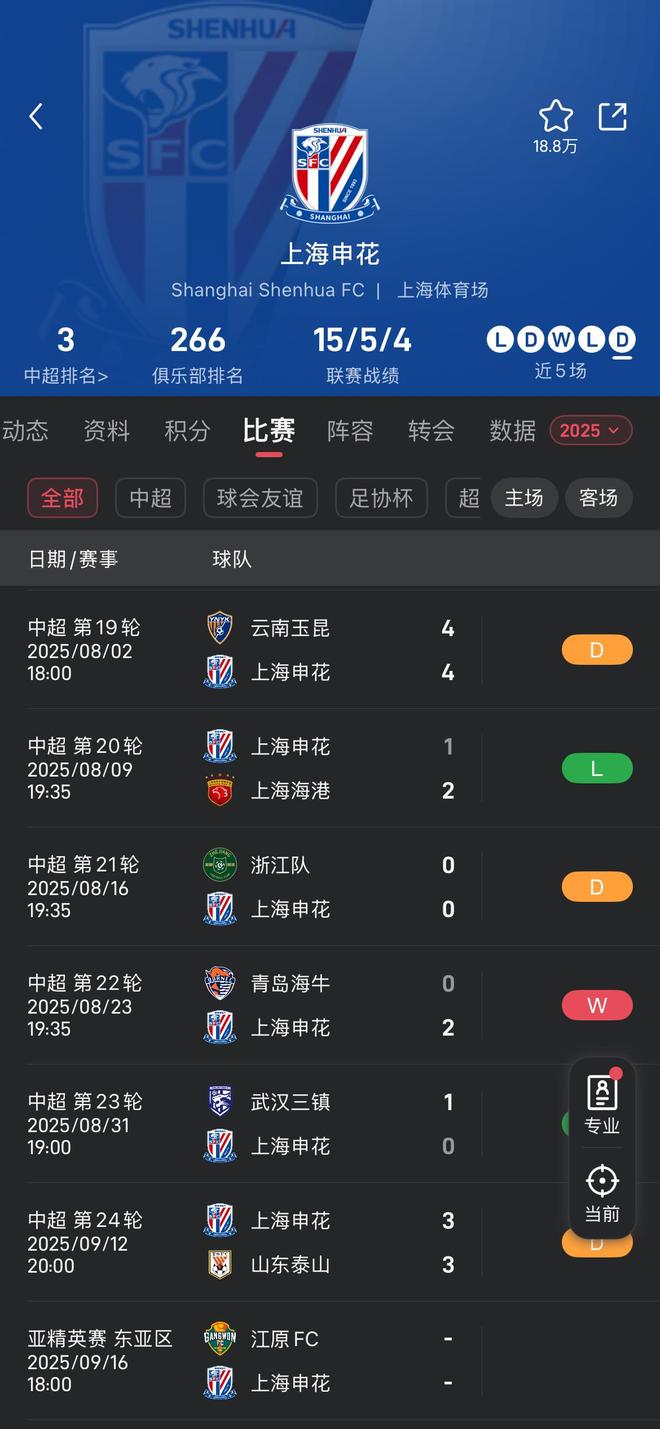Switch to the 动态 tab
Screen dimensions: 660x1429
[x=25, y=430]
